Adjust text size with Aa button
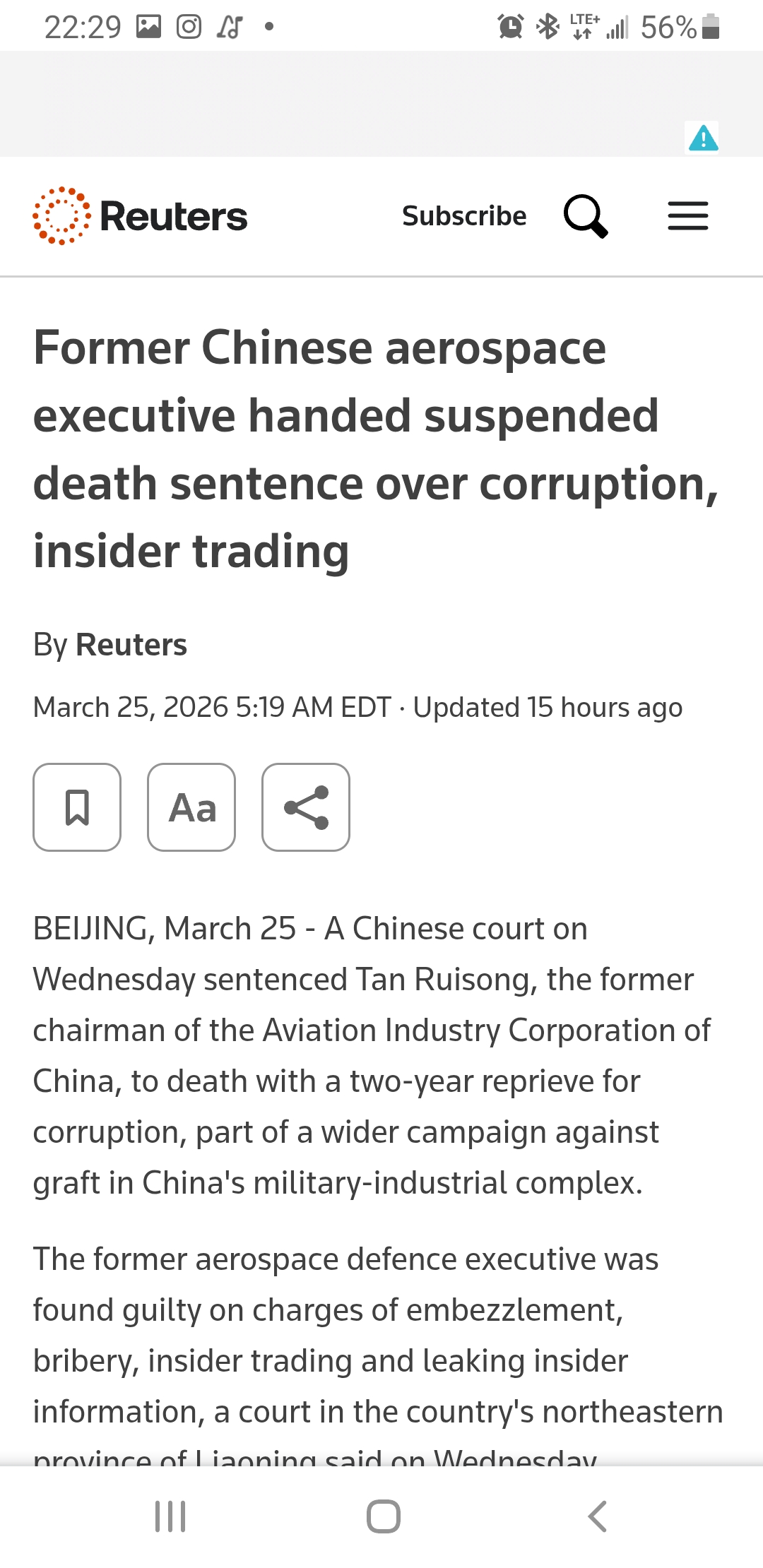This screenshot has width=763, height=1568. (x=191, y=807)
